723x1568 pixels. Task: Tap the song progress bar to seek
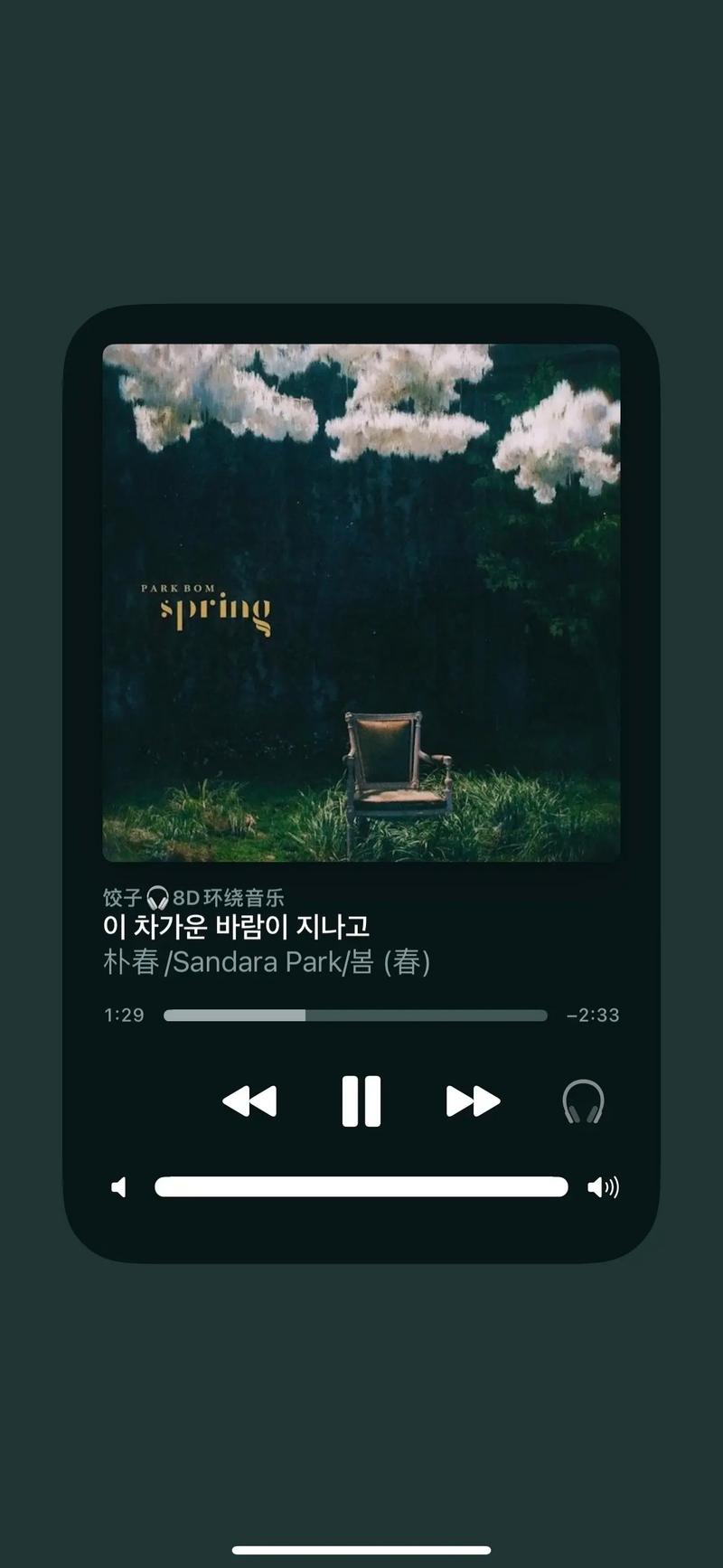click(355, 1015)
